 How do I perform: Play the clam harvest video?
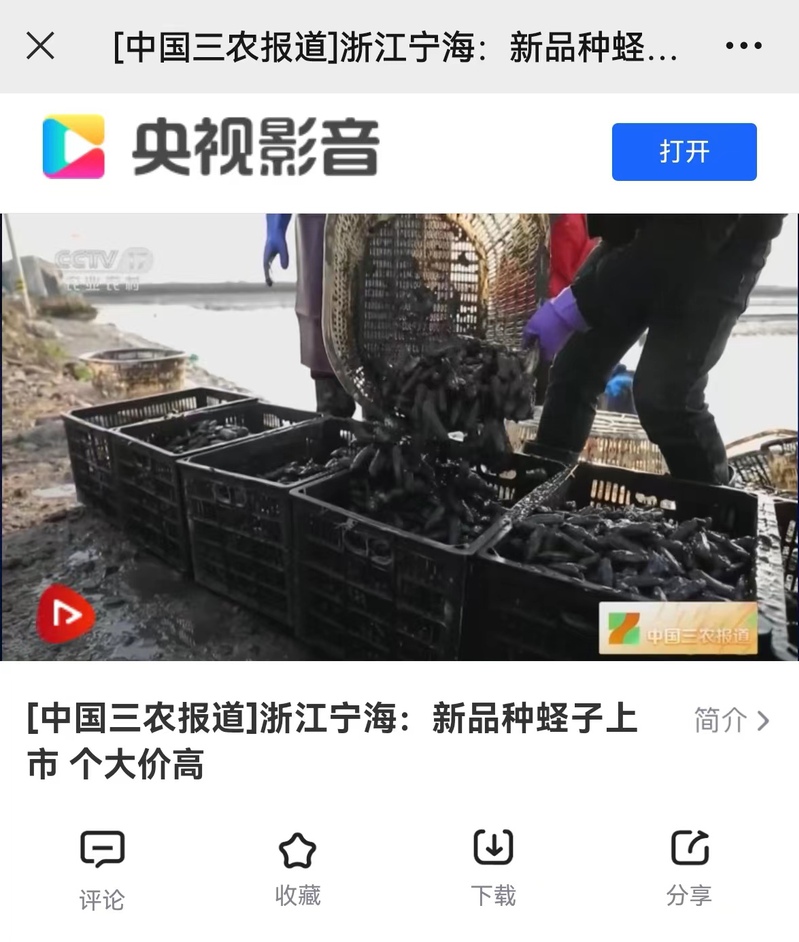(399, 437)
